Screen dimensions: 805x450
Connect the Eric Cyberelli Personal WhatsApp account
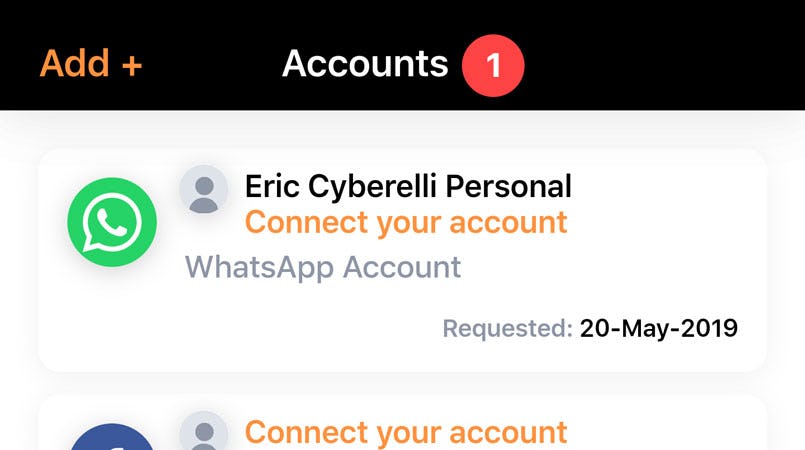406,222
